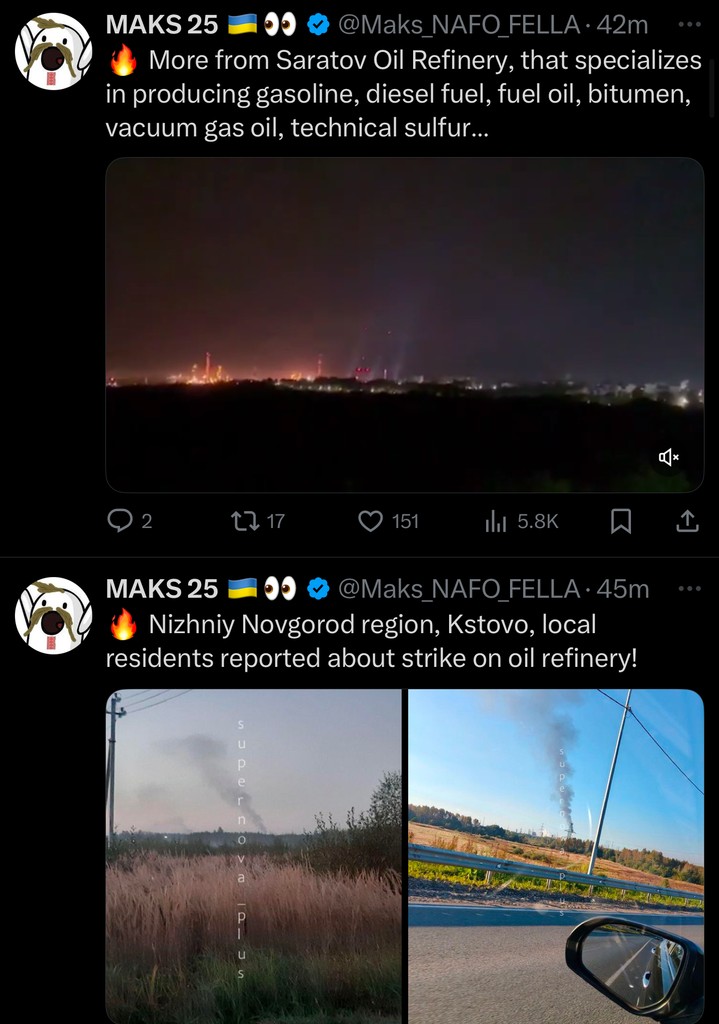Bookmark the Saratov Oil Refinery post

(x=621, y=521)
